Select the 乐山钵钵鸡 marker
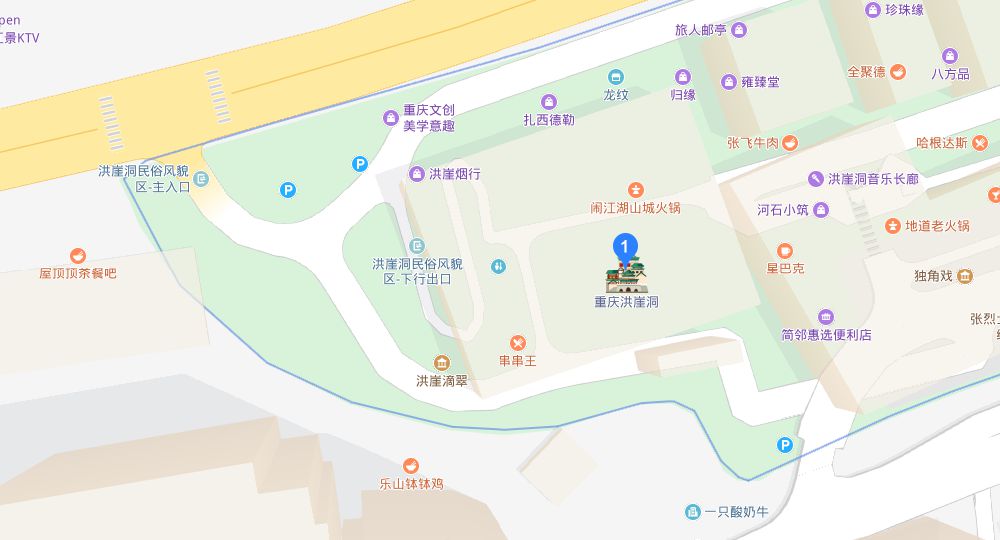Screen dimensions: 1000x540 click(x=411, y=465)
